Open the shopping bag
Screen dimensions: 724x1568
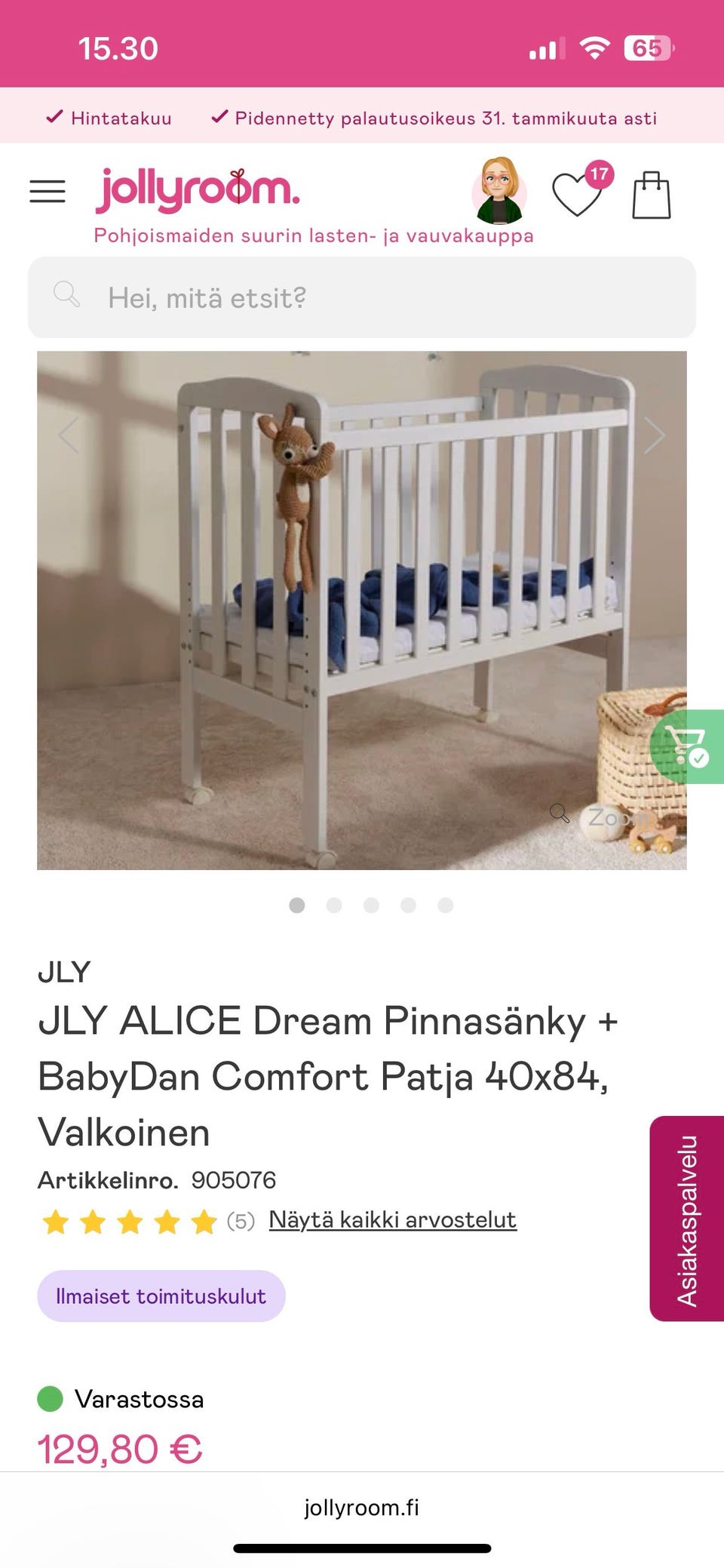tap(651, 195)
